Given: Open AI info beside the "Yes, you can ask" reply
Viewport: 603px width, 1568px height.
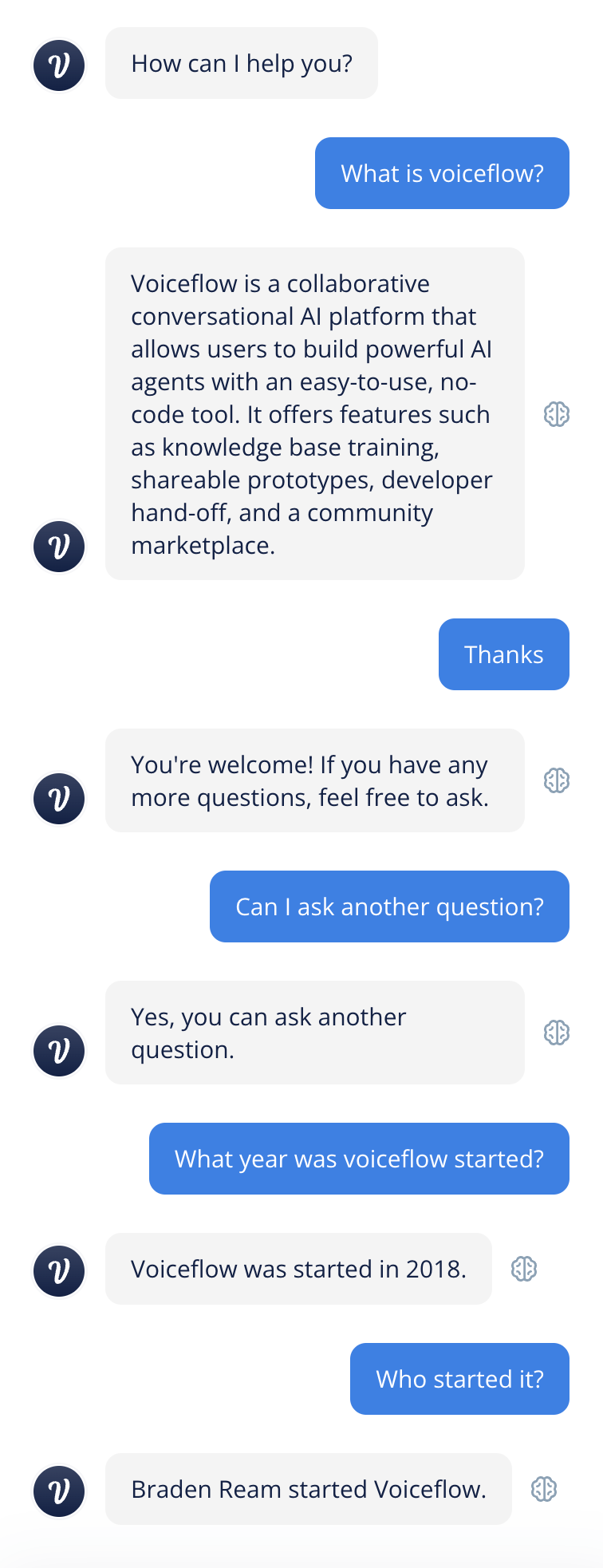Looking at the screenshot, I should [x=556, y=1032].
